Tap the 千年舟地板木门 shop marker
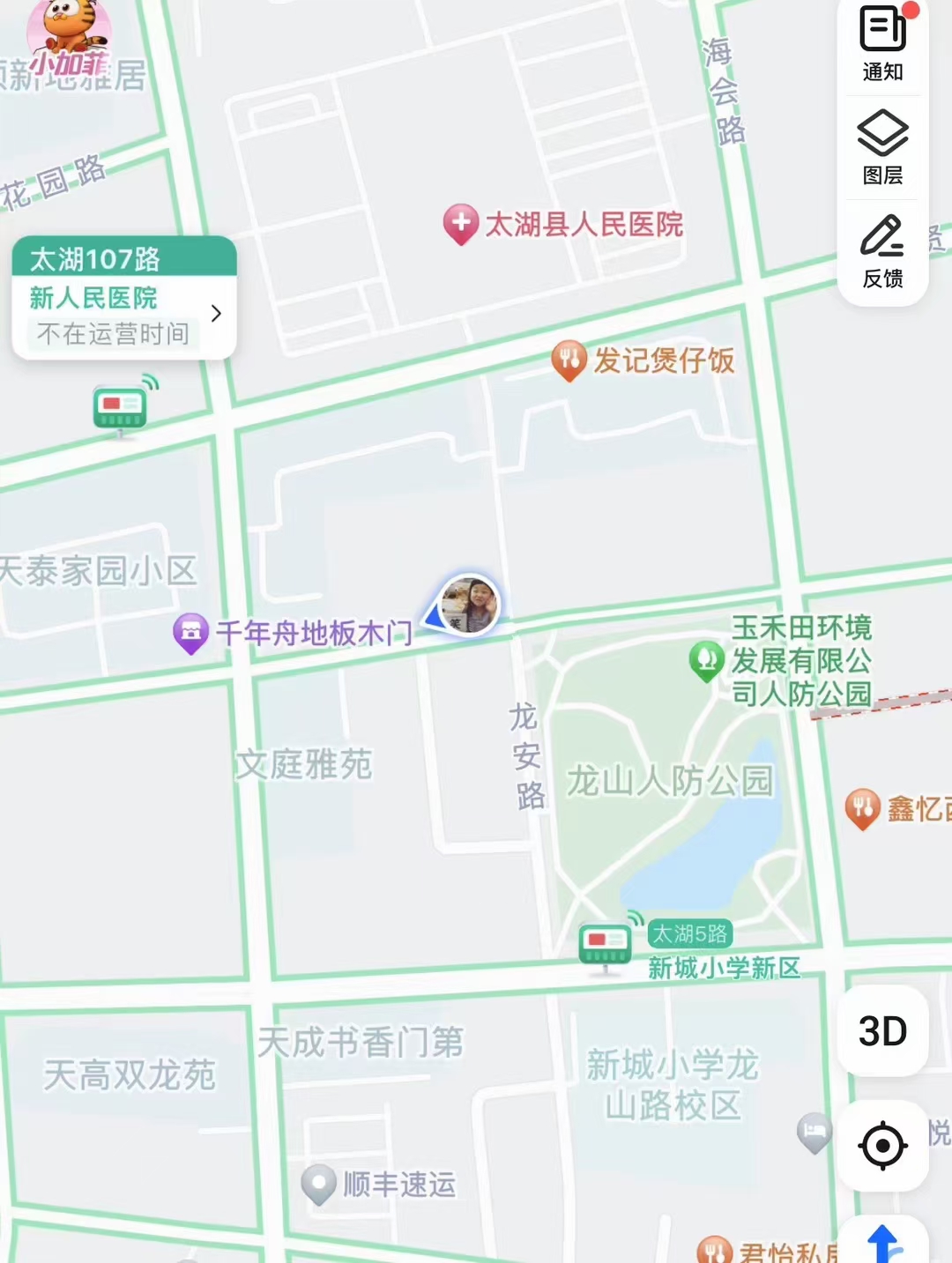 (x=191, y=633)
